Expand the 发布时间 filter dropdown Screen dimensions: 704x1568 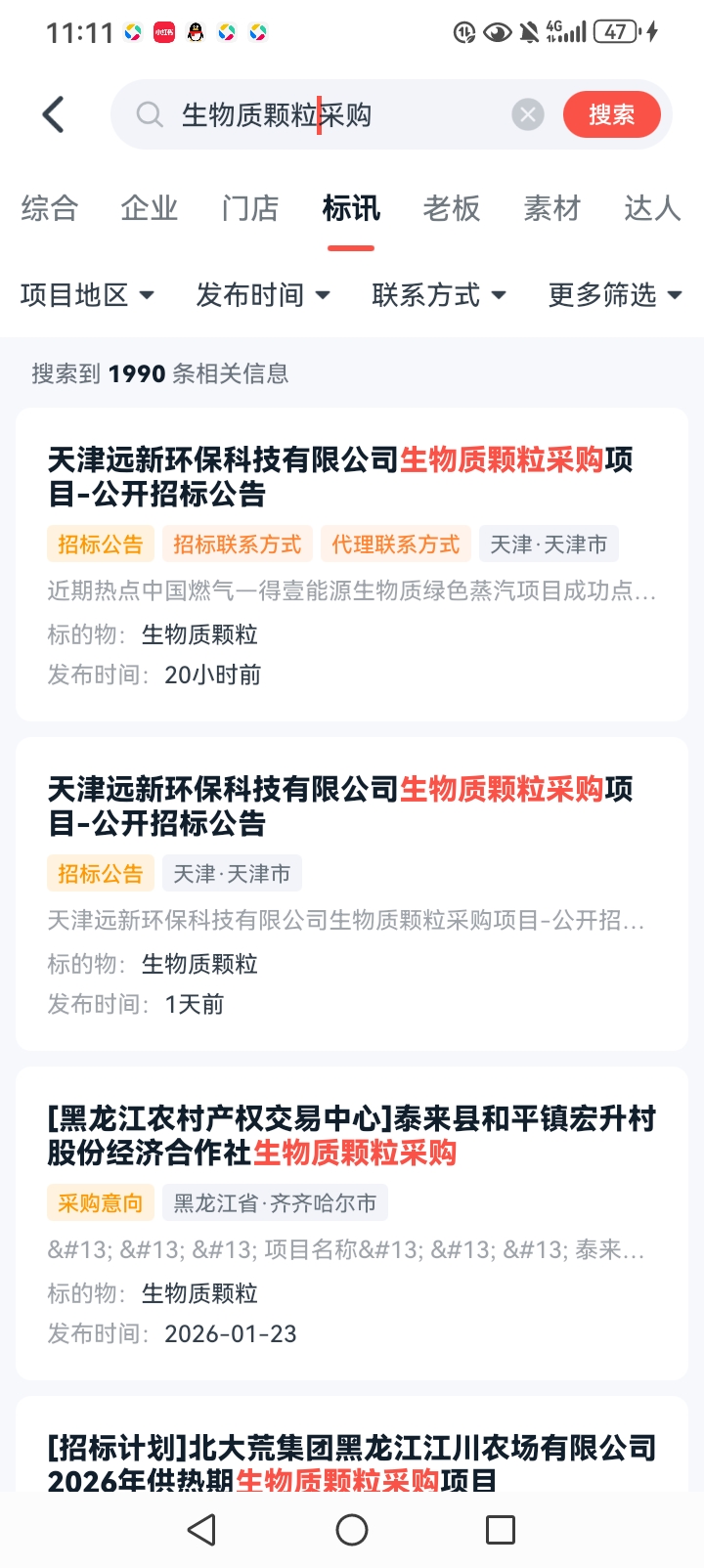tap(263, 294)
